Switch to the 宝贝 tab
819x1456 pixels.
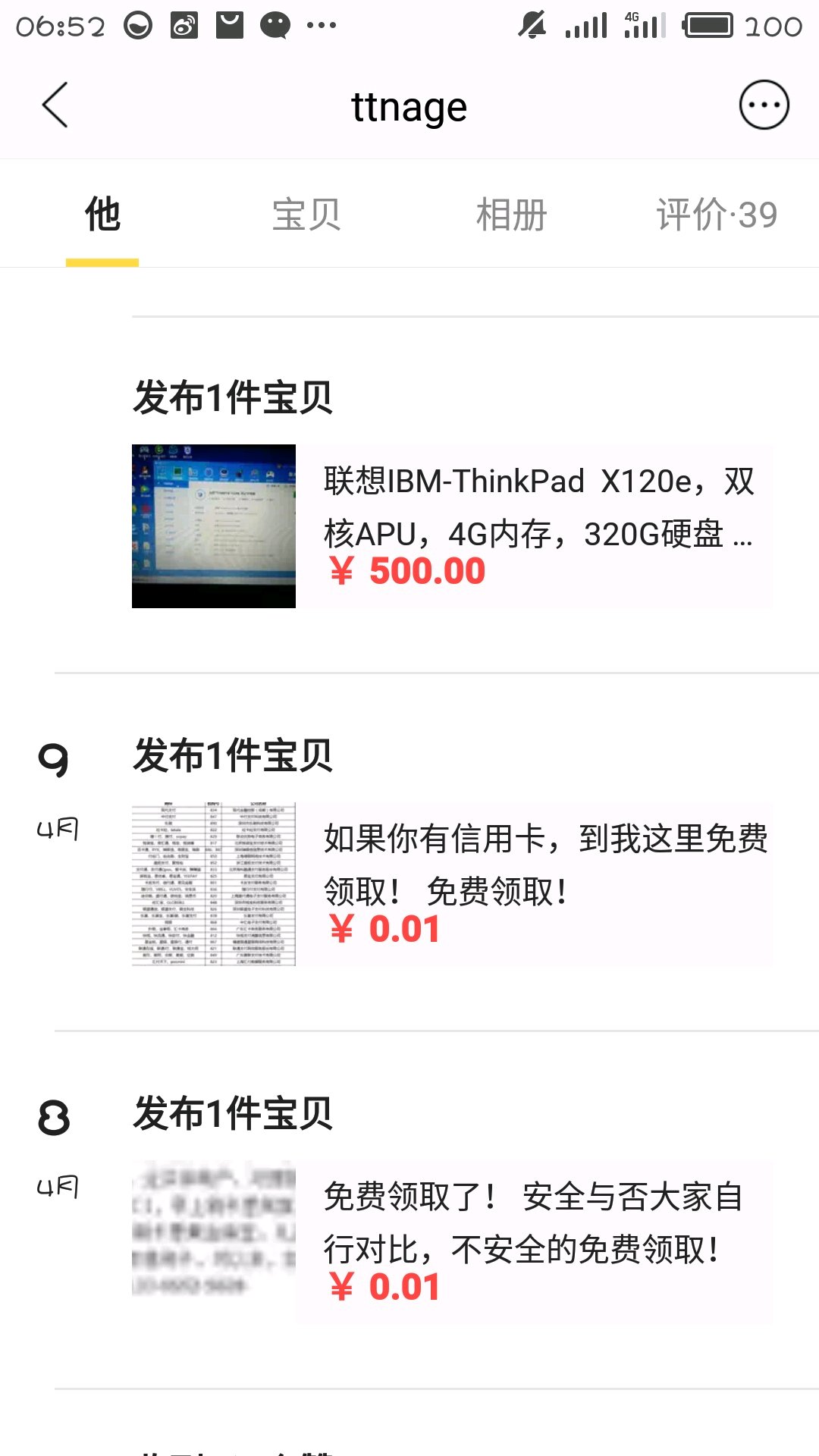[x=306, y=215]
